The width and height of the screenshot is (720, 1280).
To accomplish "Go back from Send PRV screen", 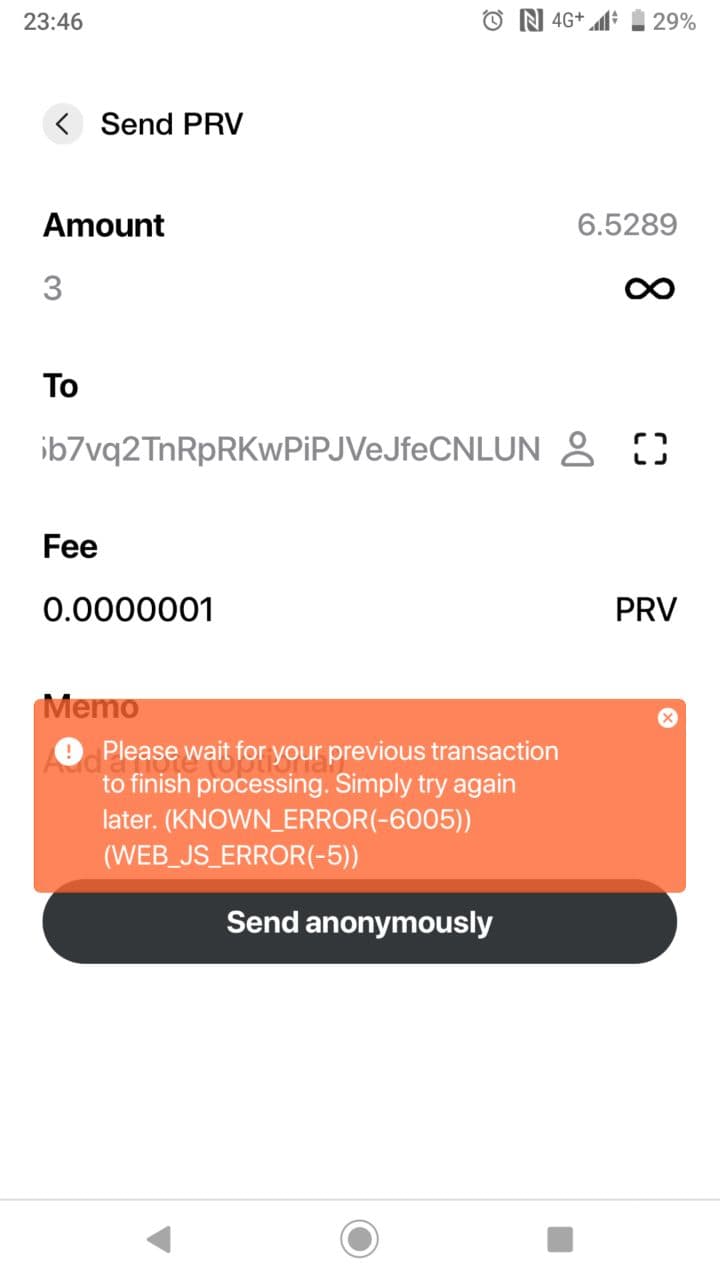I will point(62,124).
